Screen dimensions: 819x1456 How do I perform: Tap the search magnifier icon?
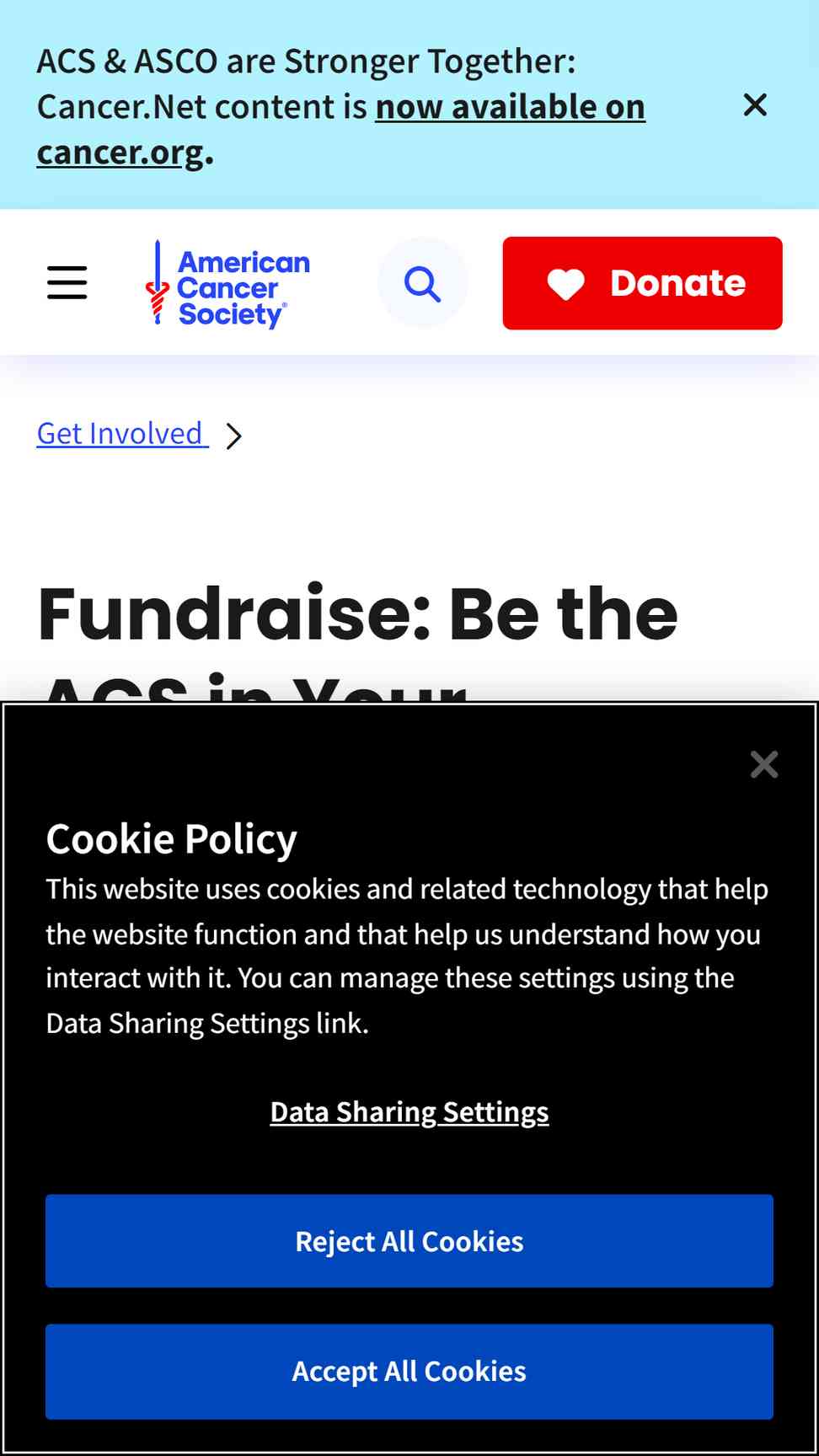pyautogui.click(x=423, y=283)
